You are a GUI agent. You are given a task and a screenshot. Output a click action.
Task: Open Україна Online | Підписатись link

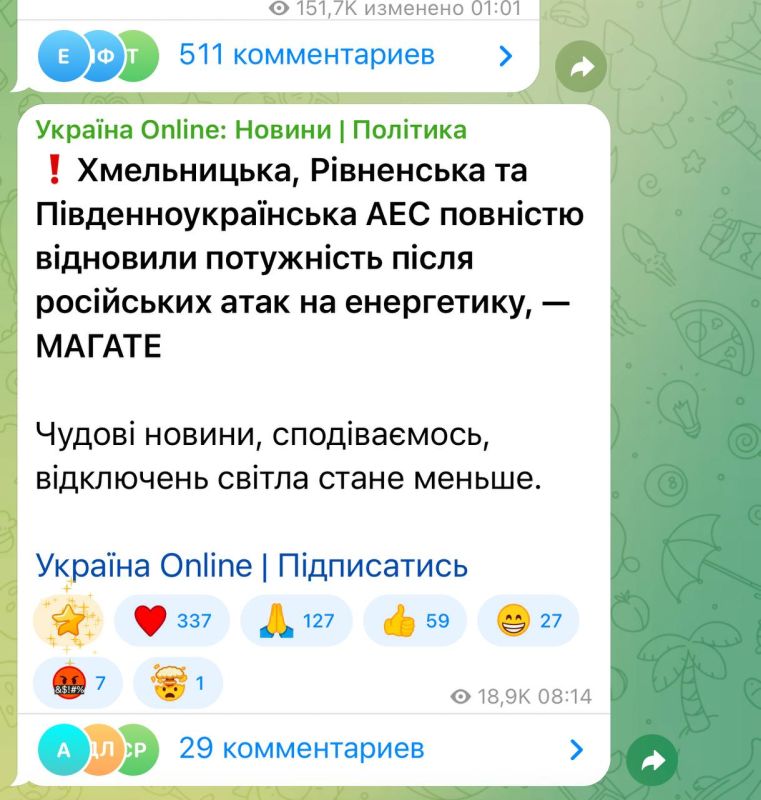click(251, 565)
